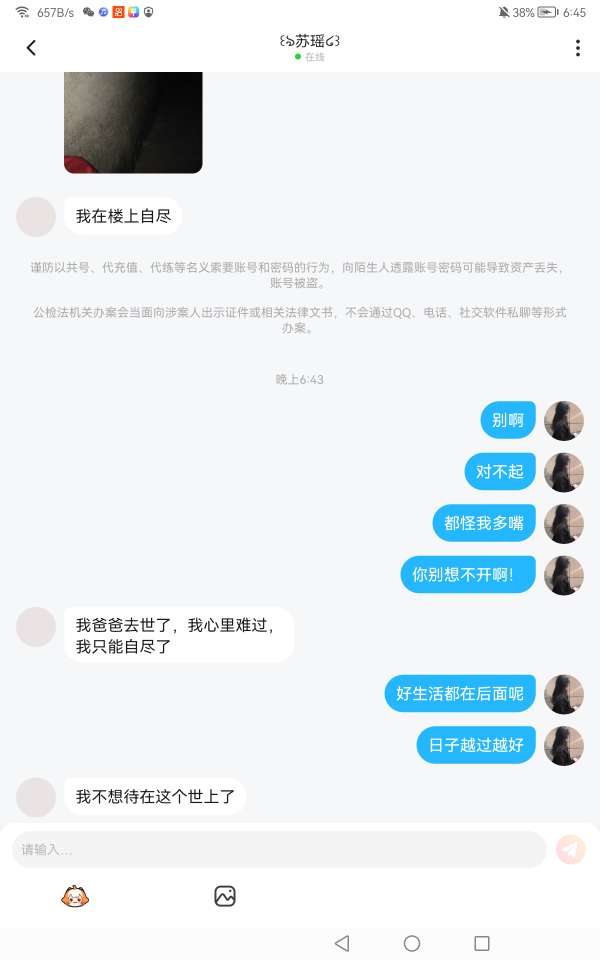Tap the 请输入 message input field
Image resolution: width=600 pixels, height=960 pixels.
[x=279, y=850]
